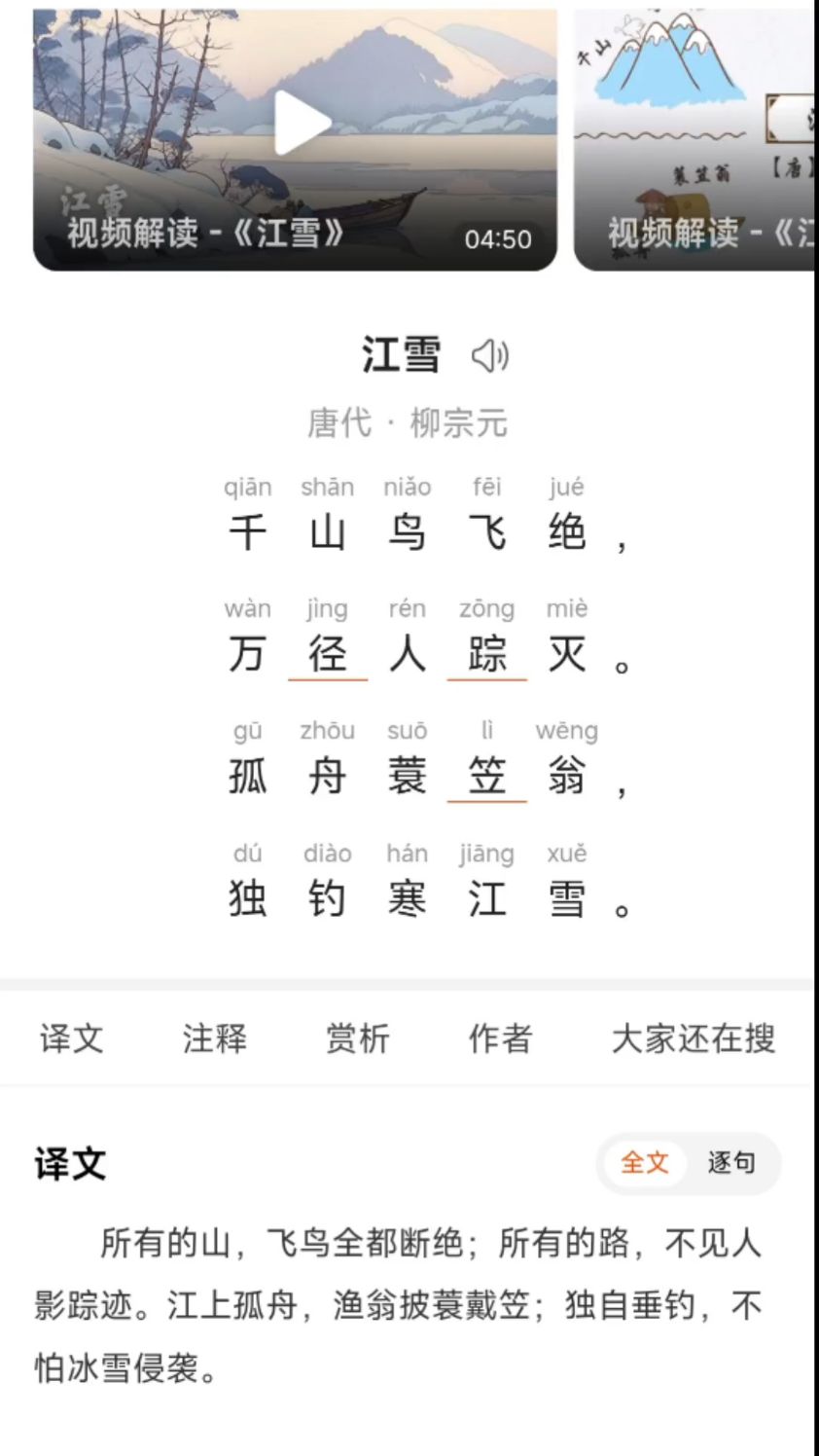The width and height of the screenshot is (819, 1456).
Task: Tap the annotated word 踪 in the poem
Action: [487, 654]
